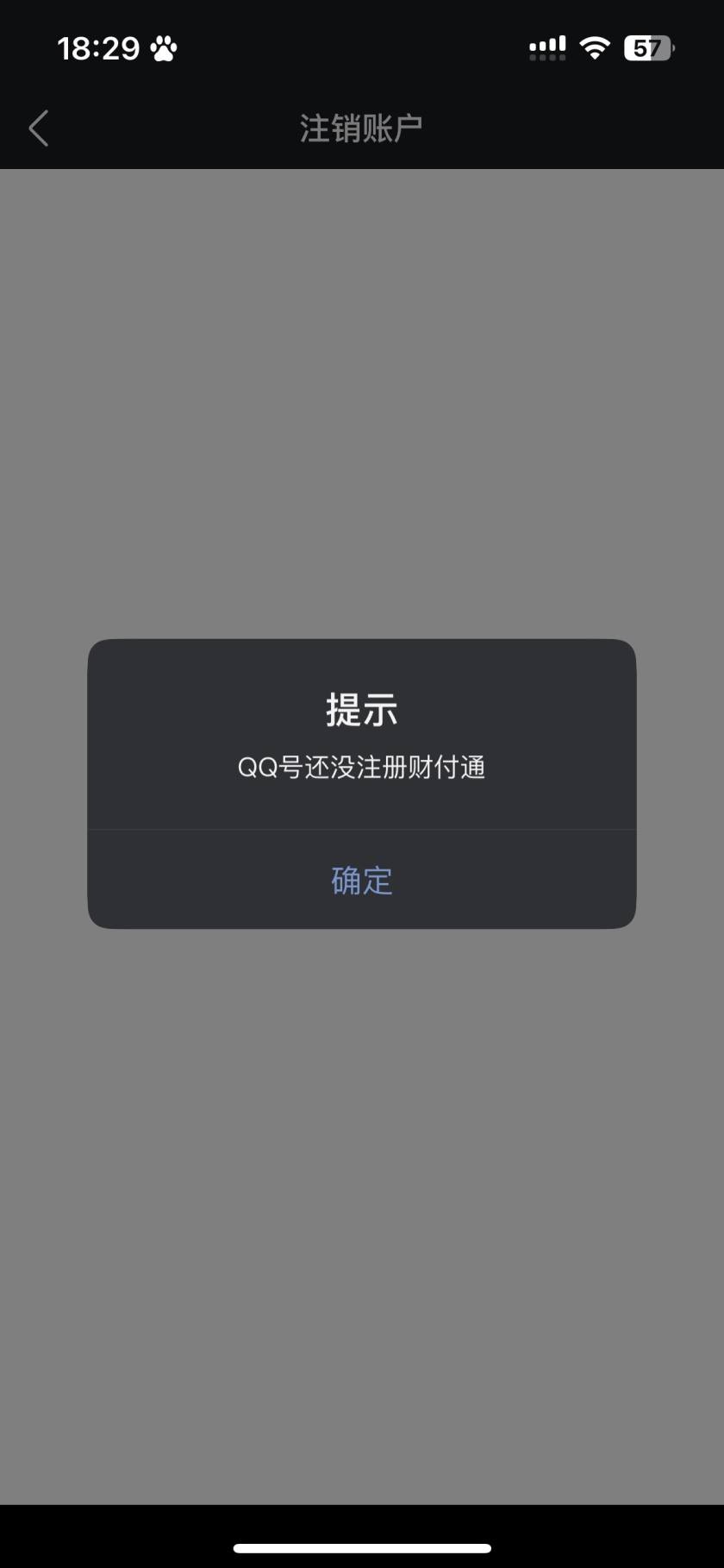This screenshot has height=1568, width=724.
Task: Tap the top navigation bar area
Action: [361, 126]
